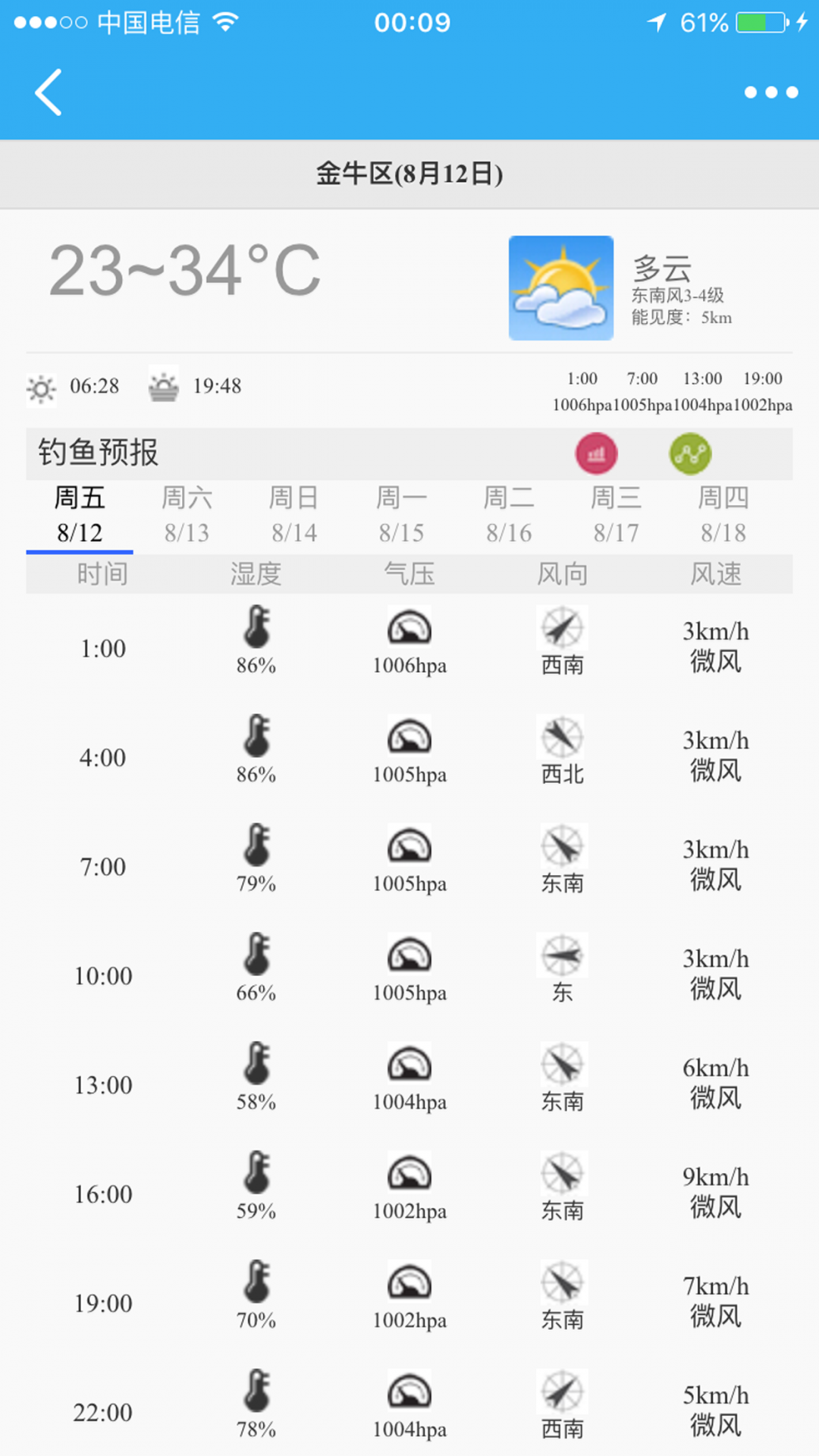
Task: Switch to the 周日 8/14 tab
Action: [294, 516]
